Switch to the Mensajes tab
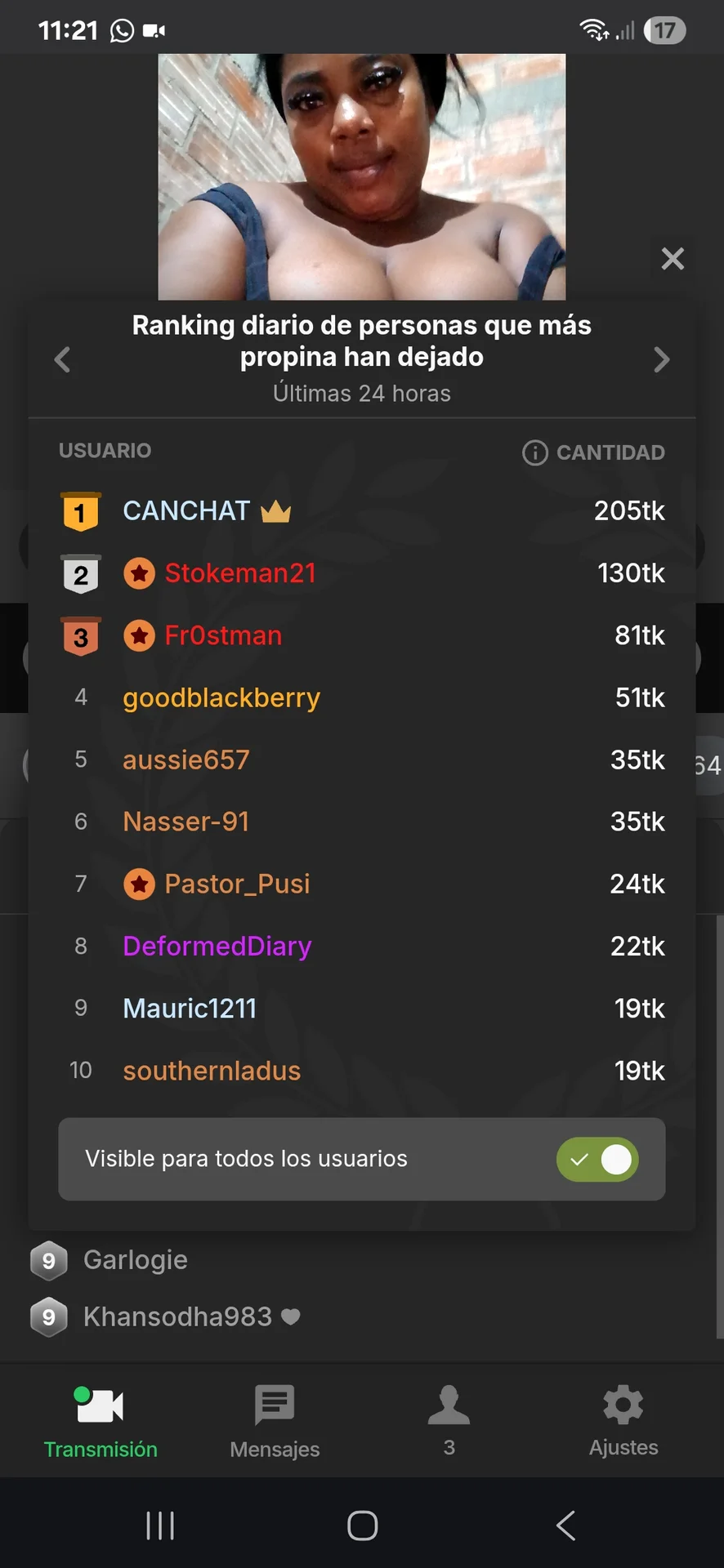The height and width of the screenshot is (1568, 724). pyautogui.click(x=275, y=1422)
